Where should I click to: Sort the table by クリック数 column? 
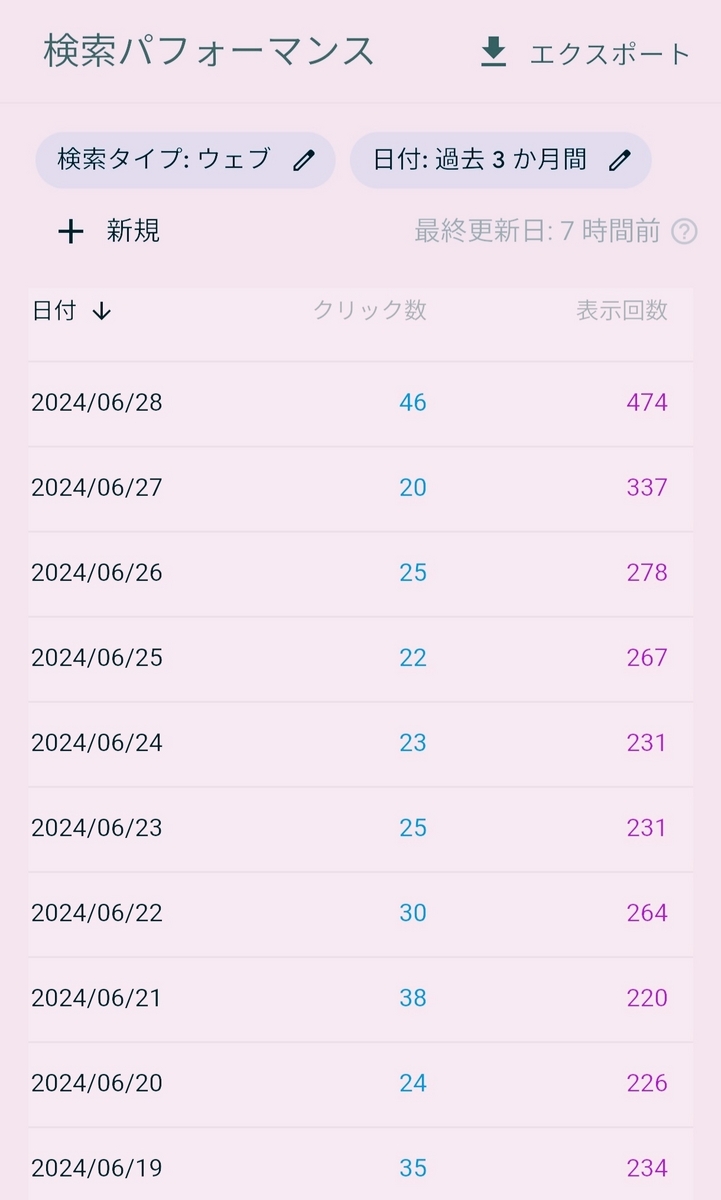(x=370, y=310)
